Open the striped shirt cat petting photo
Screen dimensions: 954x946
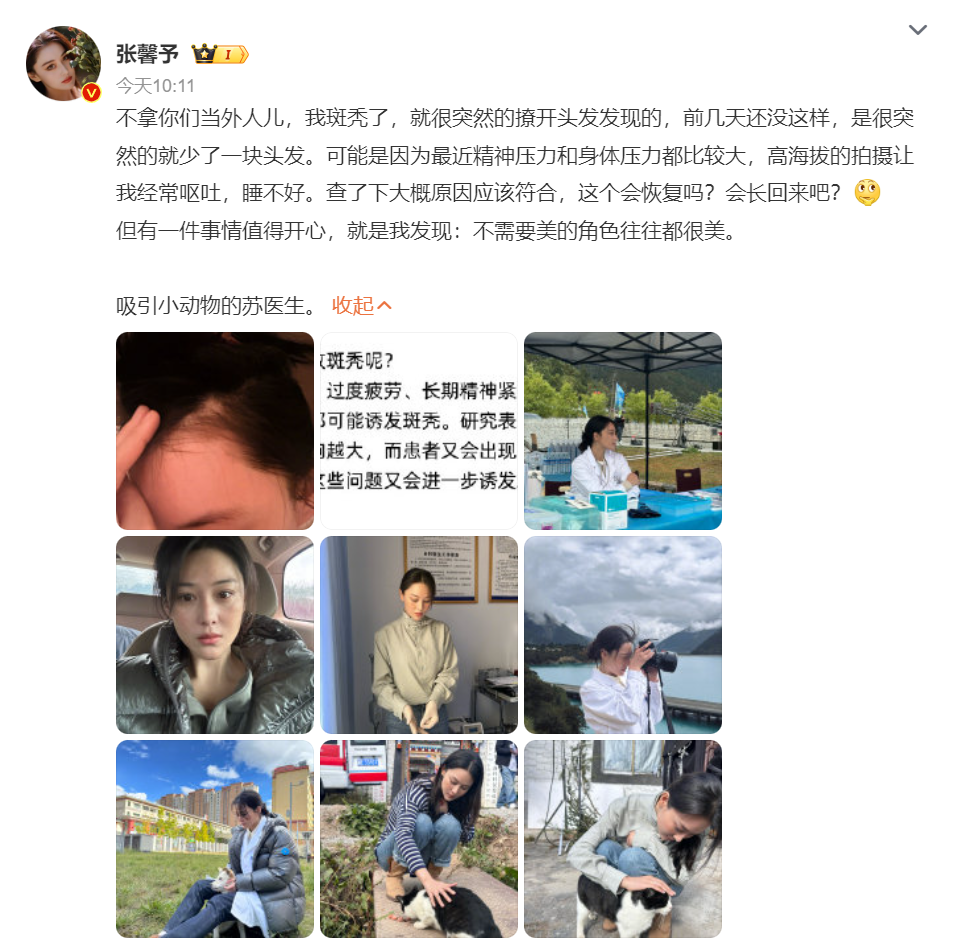tap(419, 839)
